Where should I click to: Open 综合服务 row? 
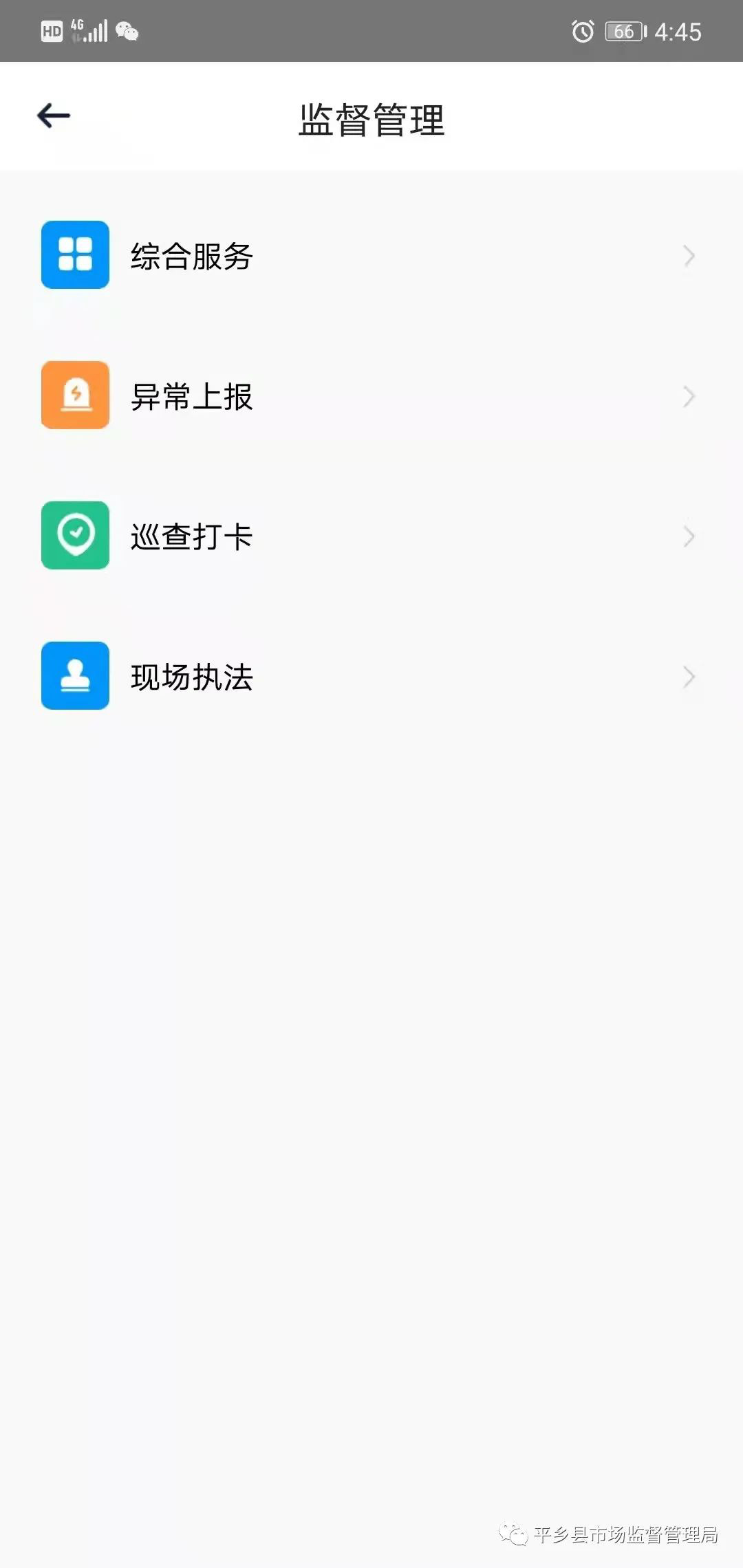(x=370, y=256)
